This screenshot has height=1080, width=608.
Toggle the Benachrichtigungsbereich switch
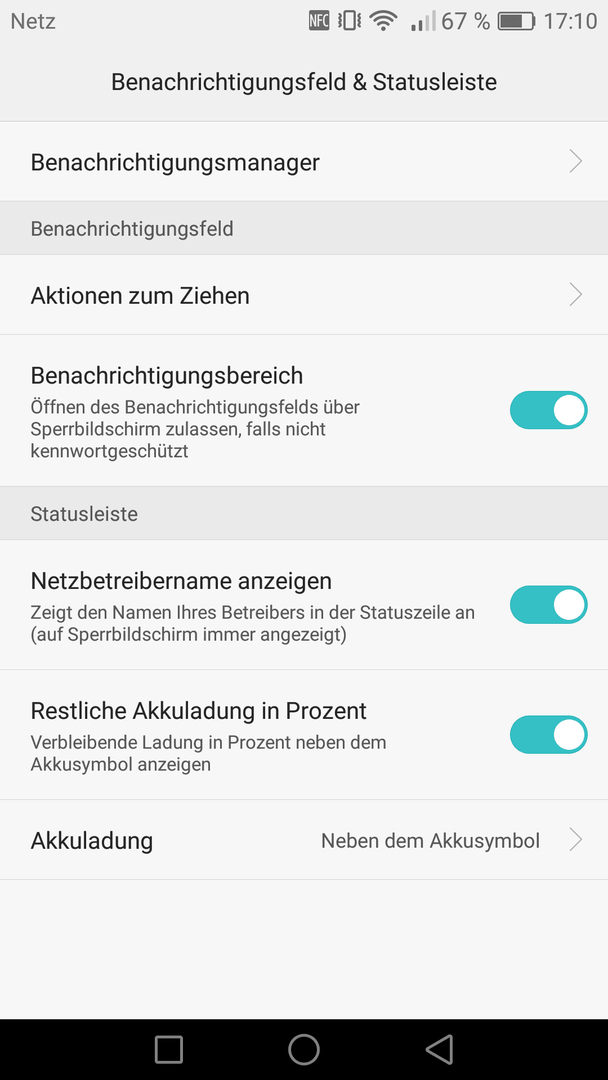[548, 411]
